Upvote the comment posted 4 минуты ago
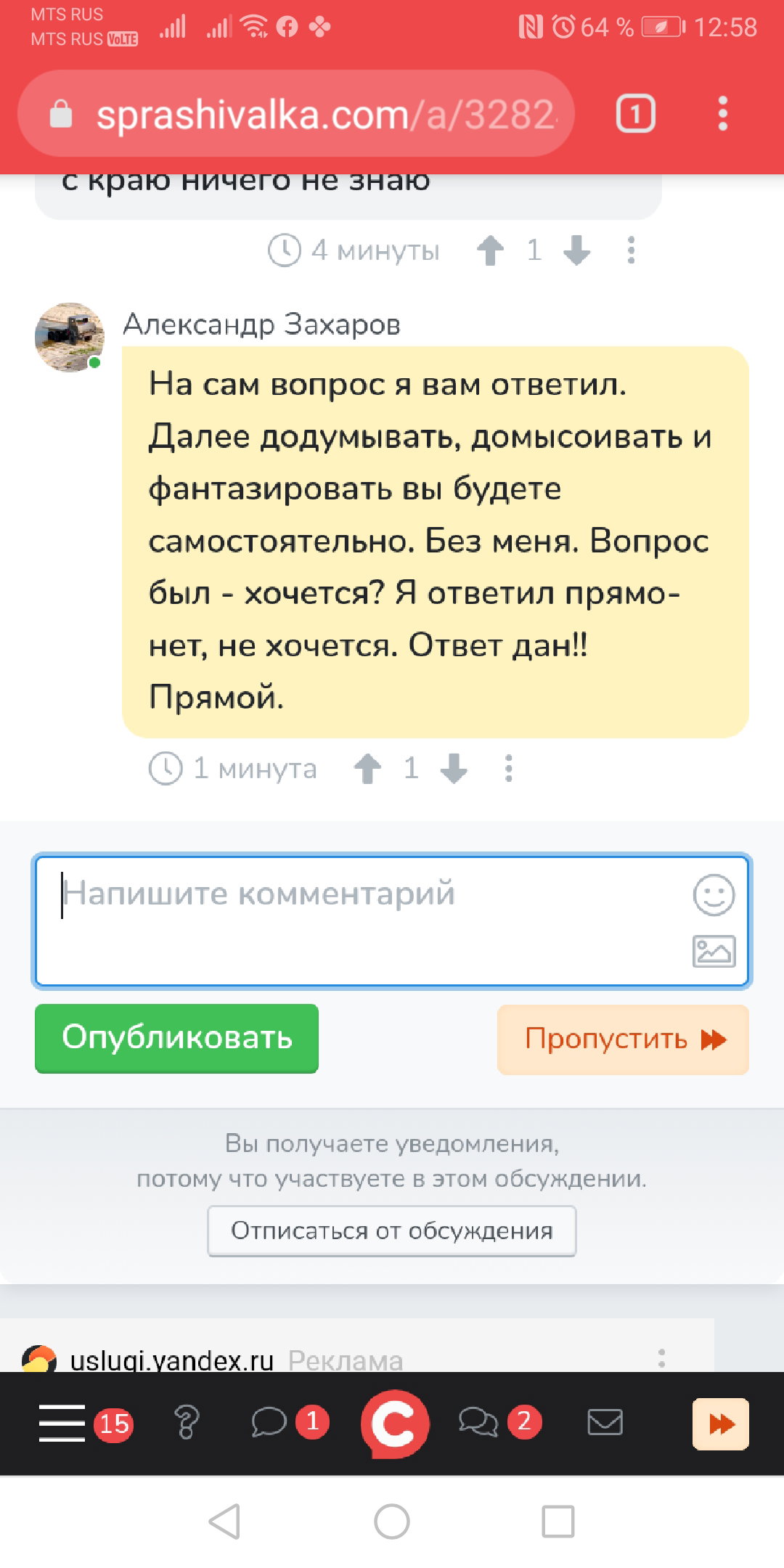The image size is (784, 1568). (491, 250)
